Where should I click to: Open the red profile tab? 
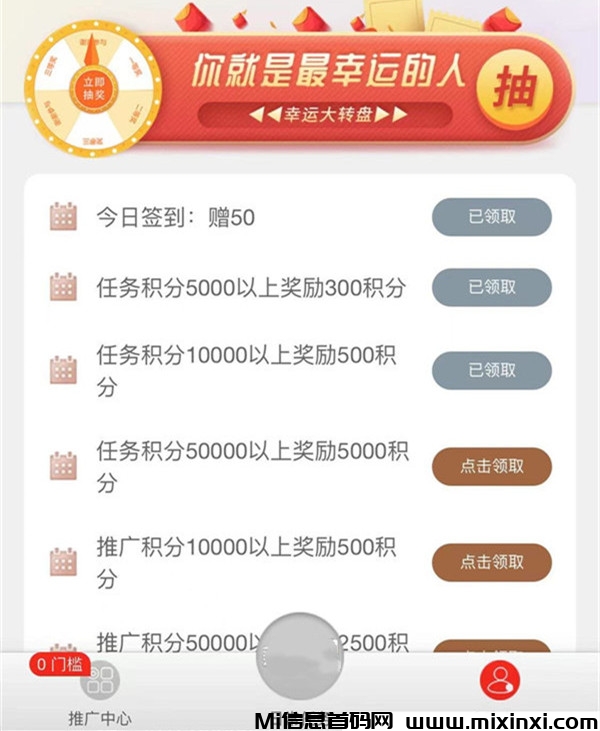499,681
